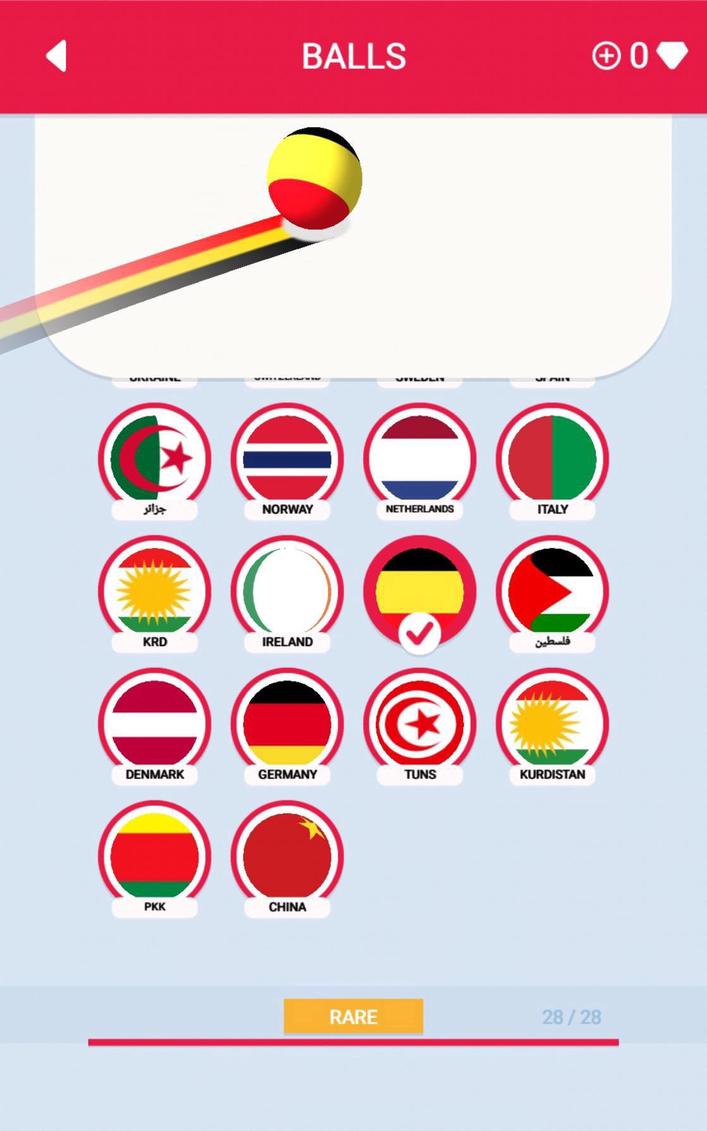
Task: Select the Kurdistan flag ball
Action: point(552,723)
